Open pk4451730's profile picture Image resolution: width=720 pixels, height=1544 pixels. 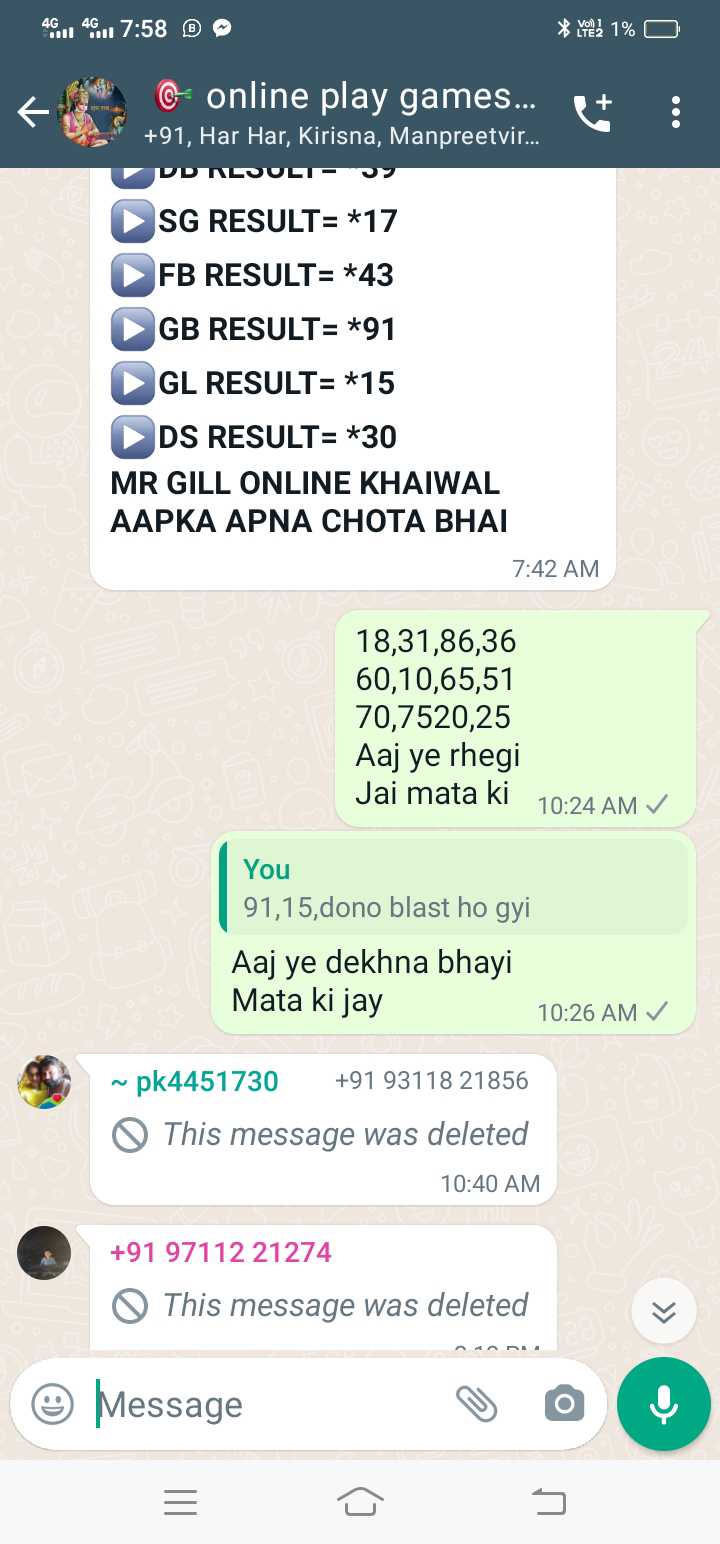pyautogui.click(x=45, y=1082)
